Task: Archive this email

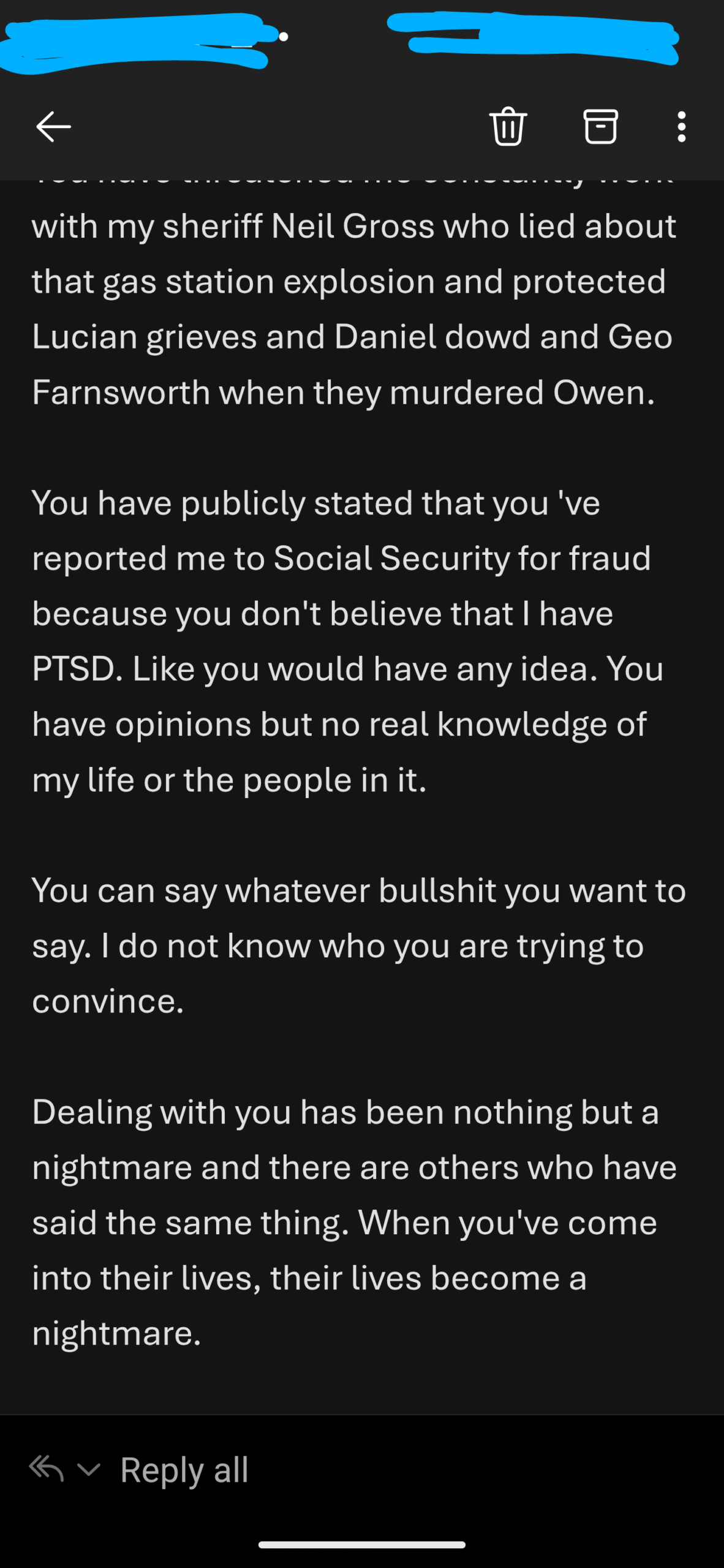Action: click(x=600, y=126)
